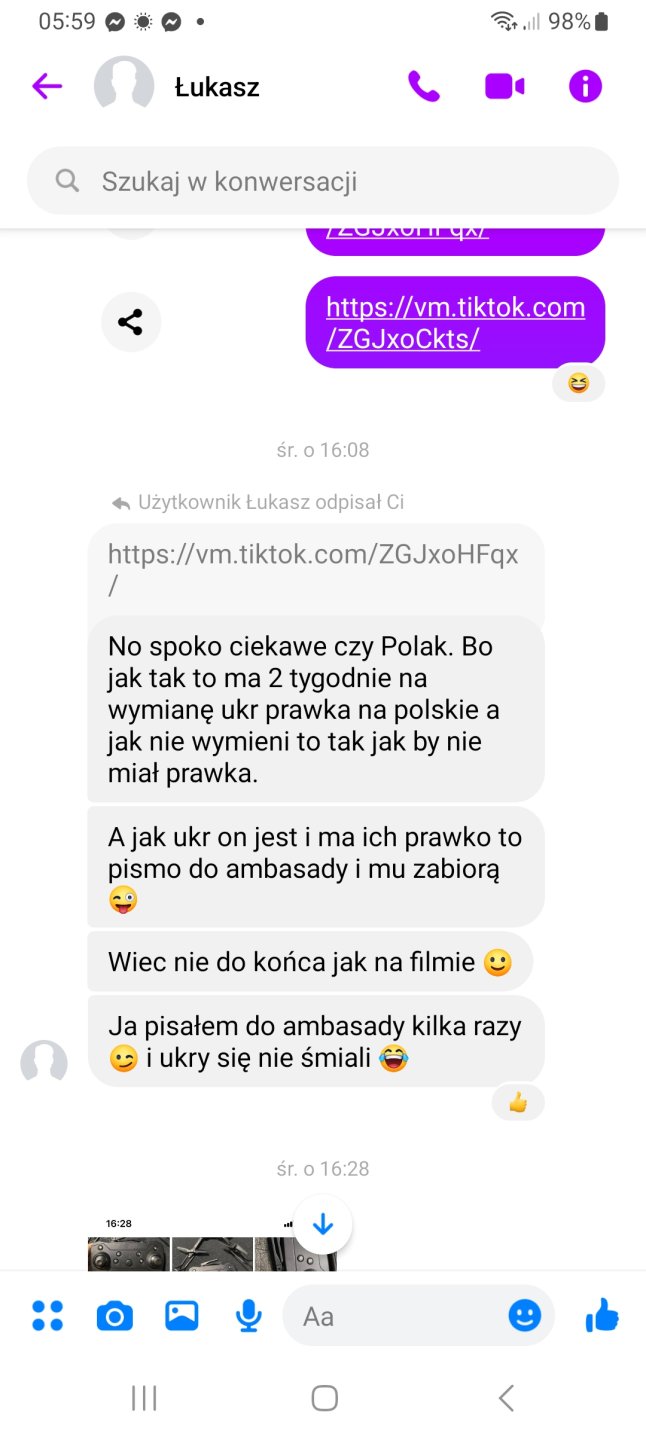Go back from Łukasz conversation
The width and height of the screenshot is (646, 1440).
pyautogui.click(x=47, y=86)
